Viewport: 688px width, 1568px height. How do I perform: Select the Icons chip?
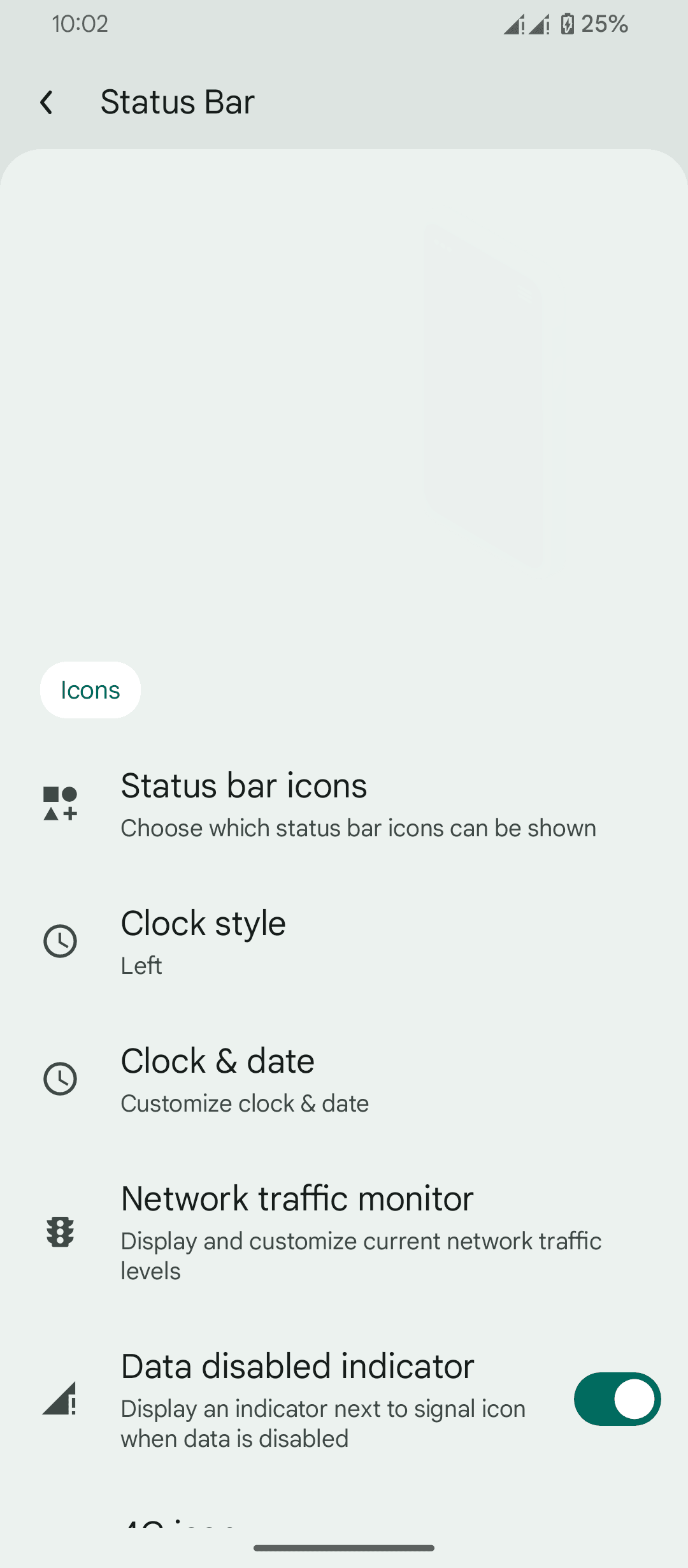point(90,690)
